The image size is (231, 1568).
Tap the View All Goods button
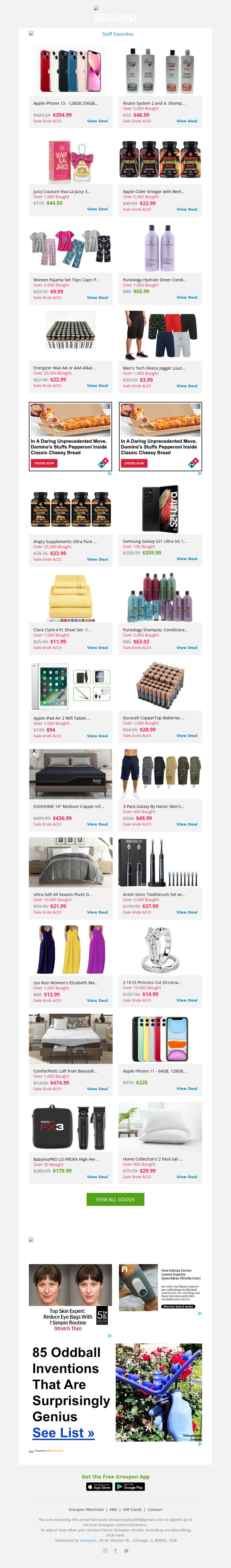[x=115, y=1199]
